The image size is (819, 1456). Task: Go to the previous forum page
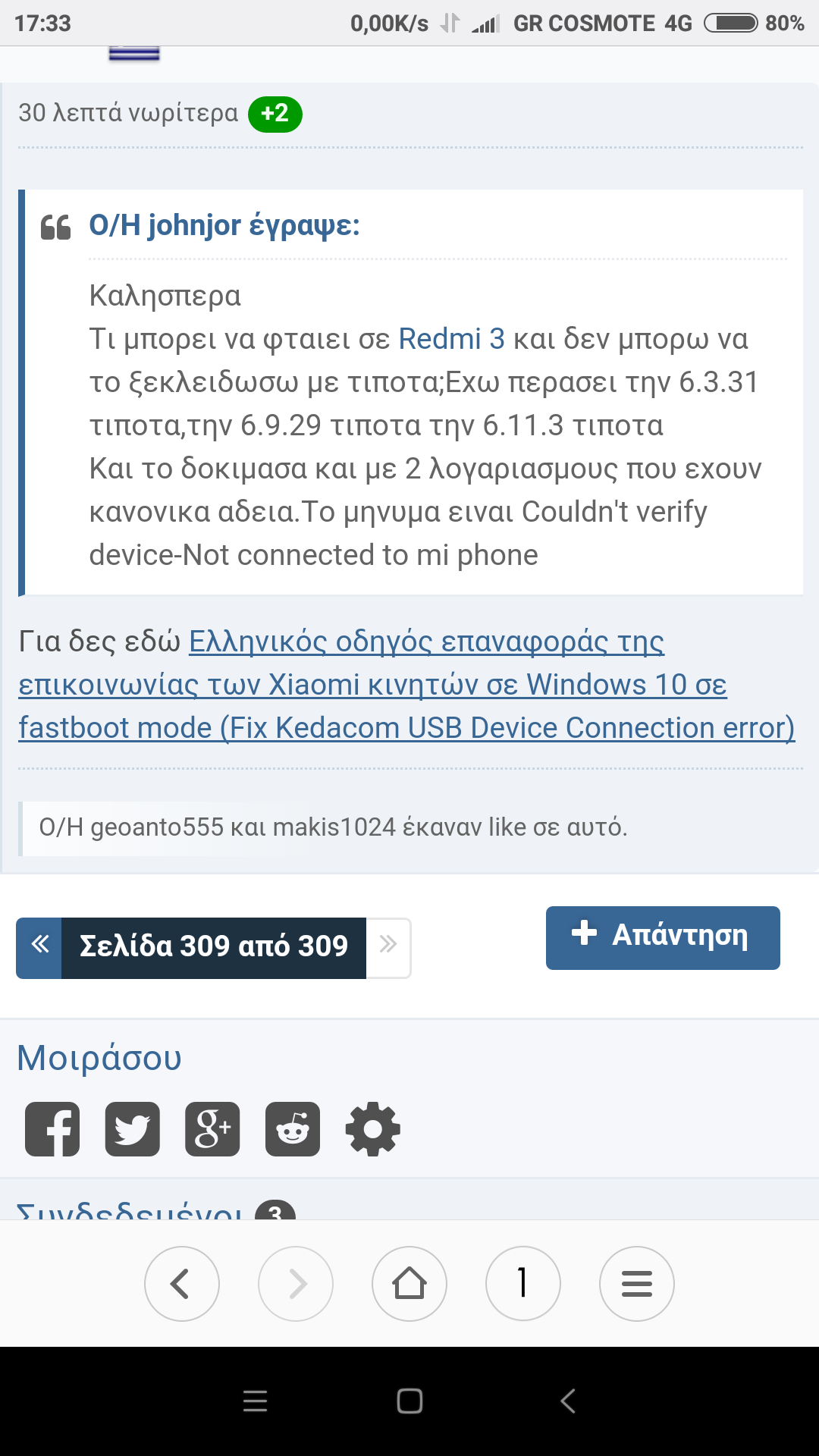[39, 947]
